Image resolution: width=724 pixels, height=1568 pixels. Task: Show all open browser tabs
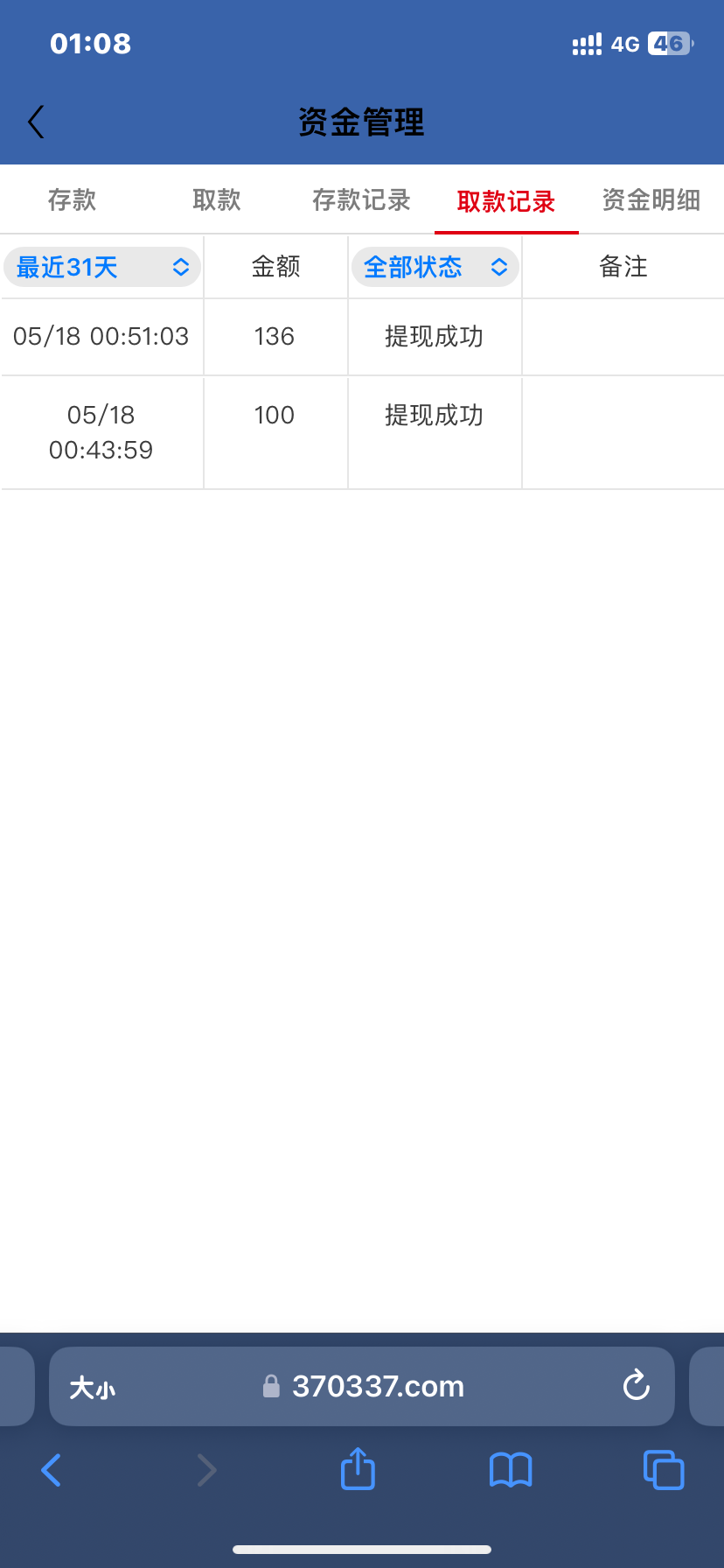(664, 1470)
